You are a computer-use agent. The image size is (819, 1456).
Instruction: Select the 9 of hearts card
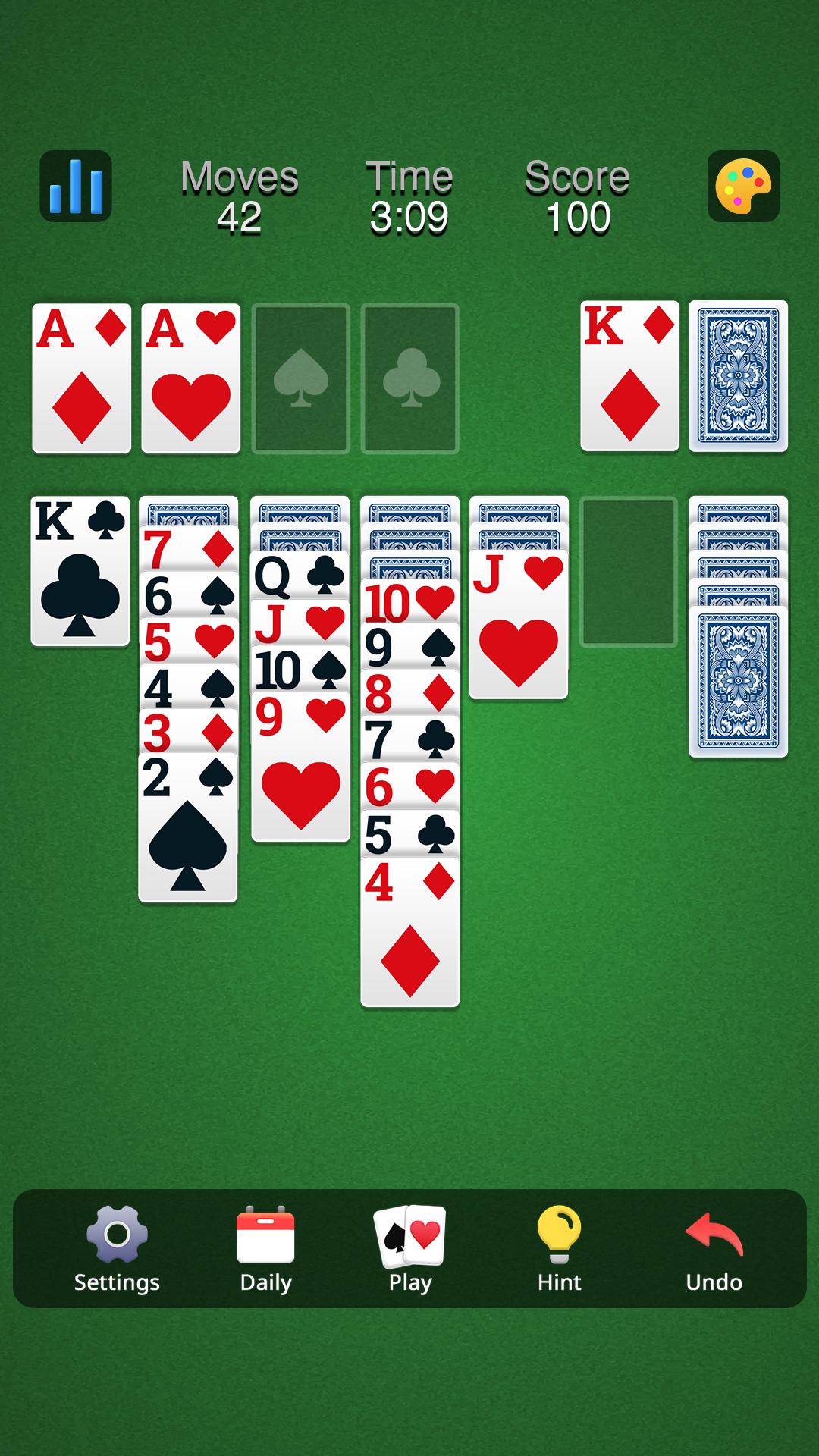(x=300, y=767)
